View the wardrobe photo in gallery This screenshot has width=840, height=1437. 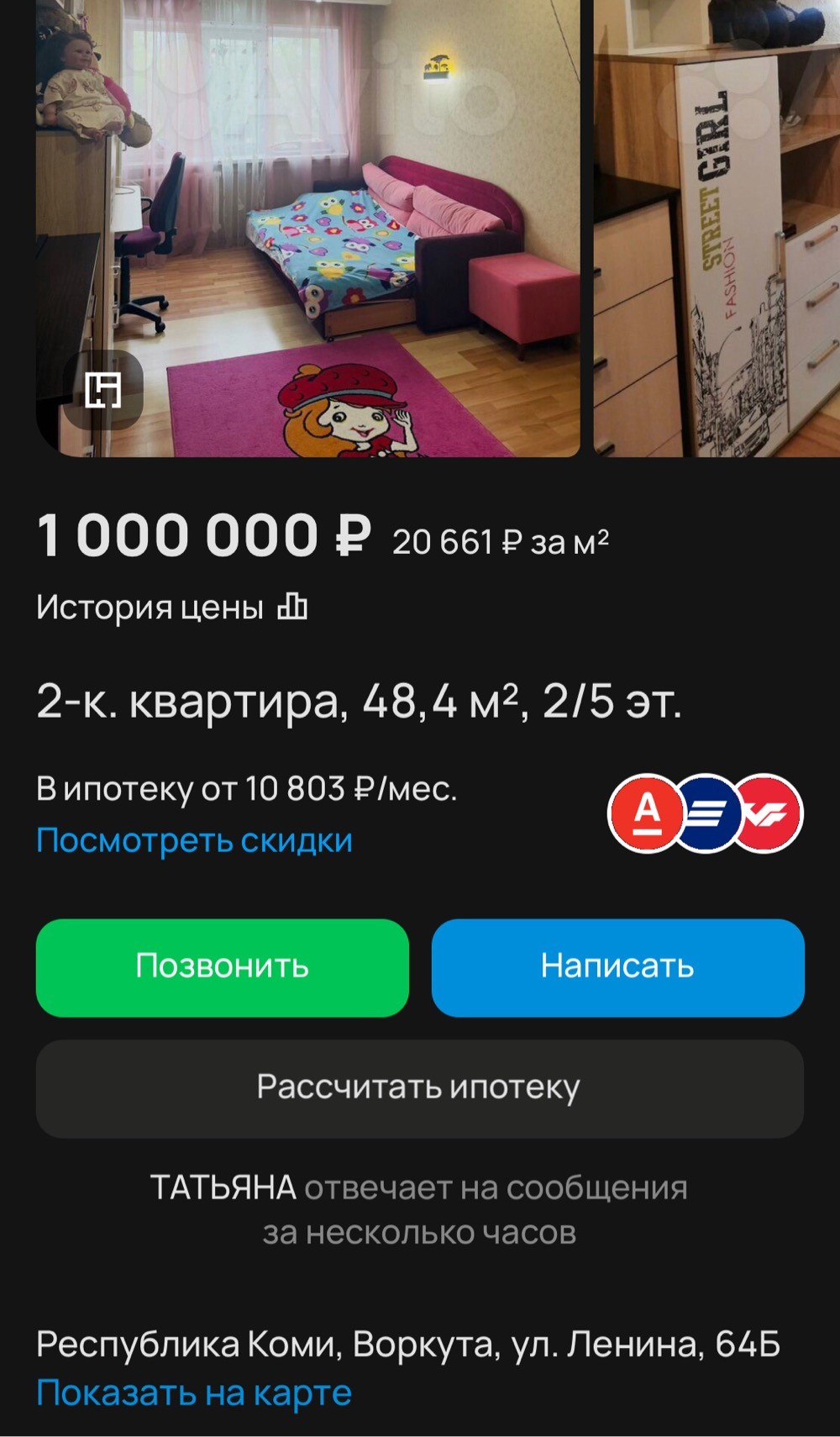tap(717, 227)
